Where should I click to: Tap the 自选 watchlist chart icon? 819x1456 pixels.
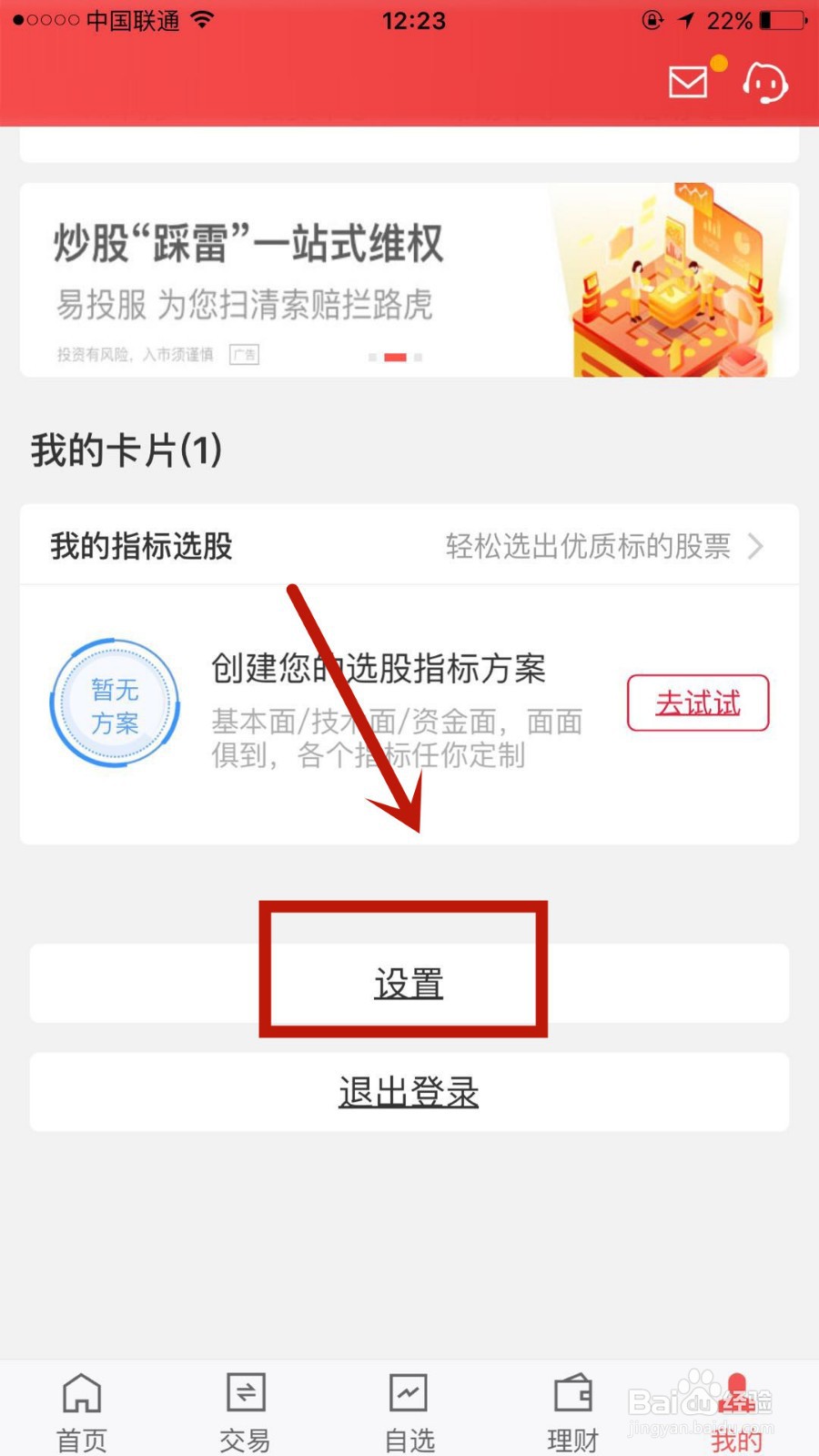[x=409, y=1392]
